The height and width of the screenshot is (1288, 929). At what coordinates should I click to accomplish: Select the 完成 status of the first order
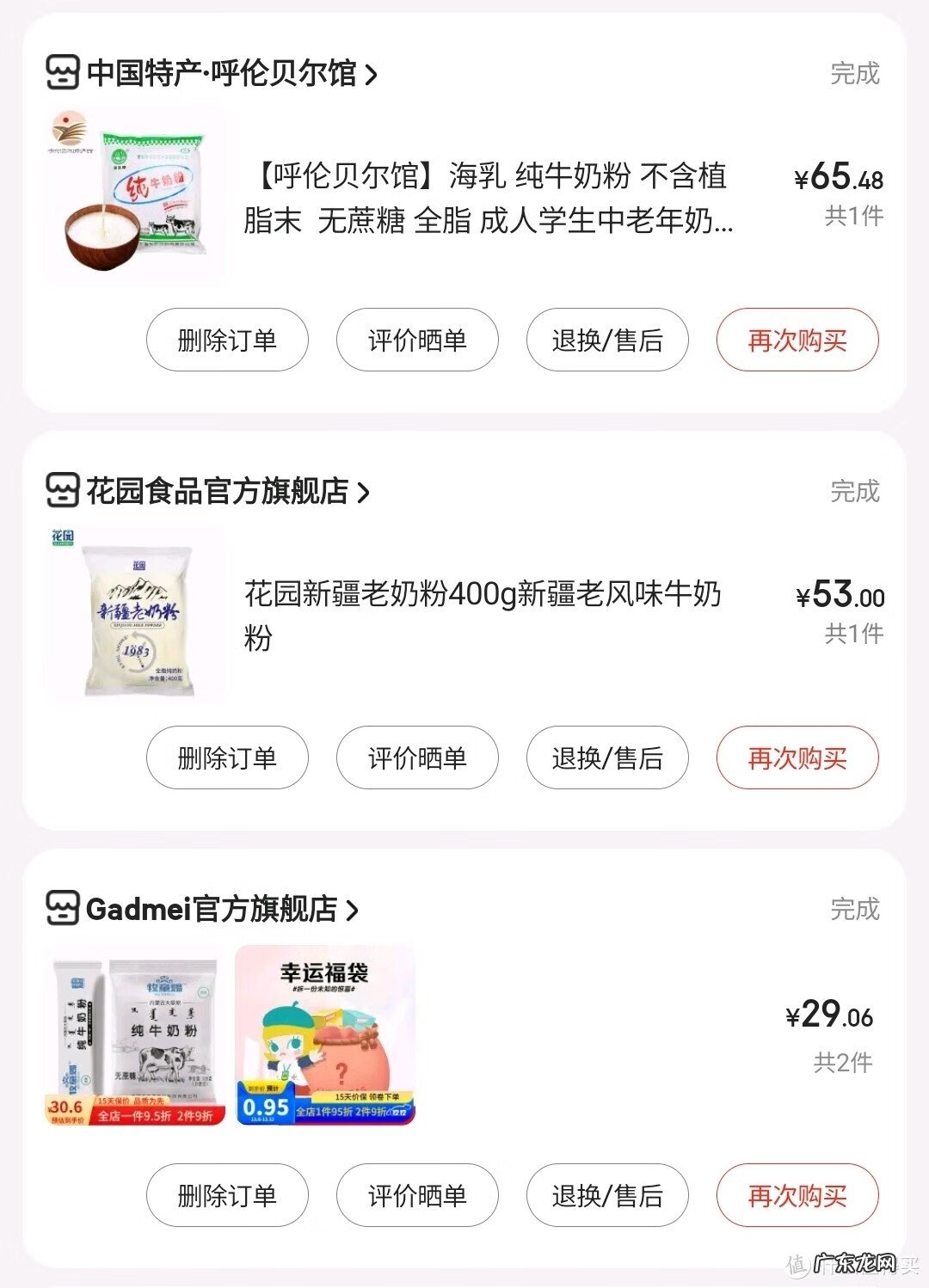[854, 74]
